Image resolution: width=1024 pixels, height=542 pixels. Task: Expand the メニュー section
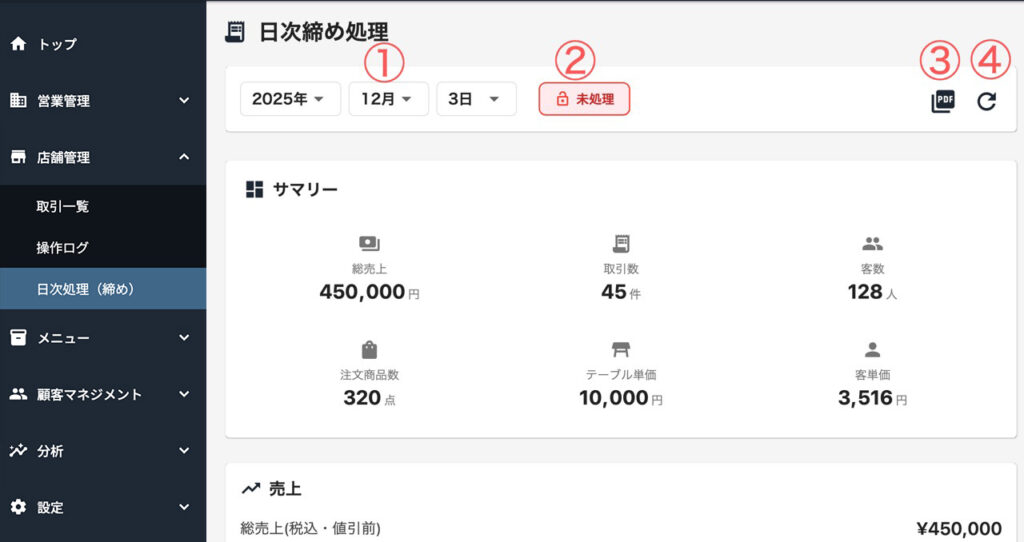100,338
